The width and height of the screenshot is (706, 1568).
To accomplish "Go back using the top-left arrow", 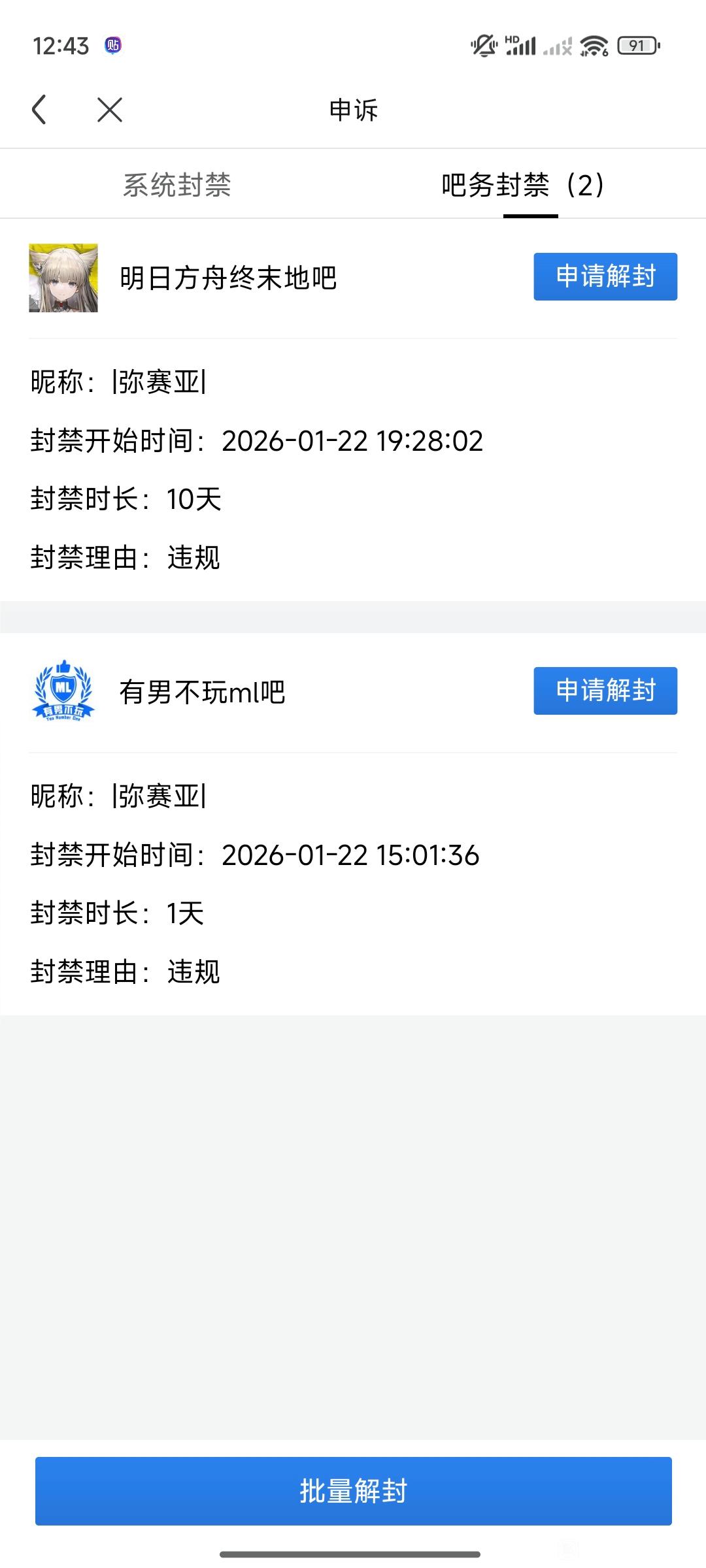I will tap(39, 110).
